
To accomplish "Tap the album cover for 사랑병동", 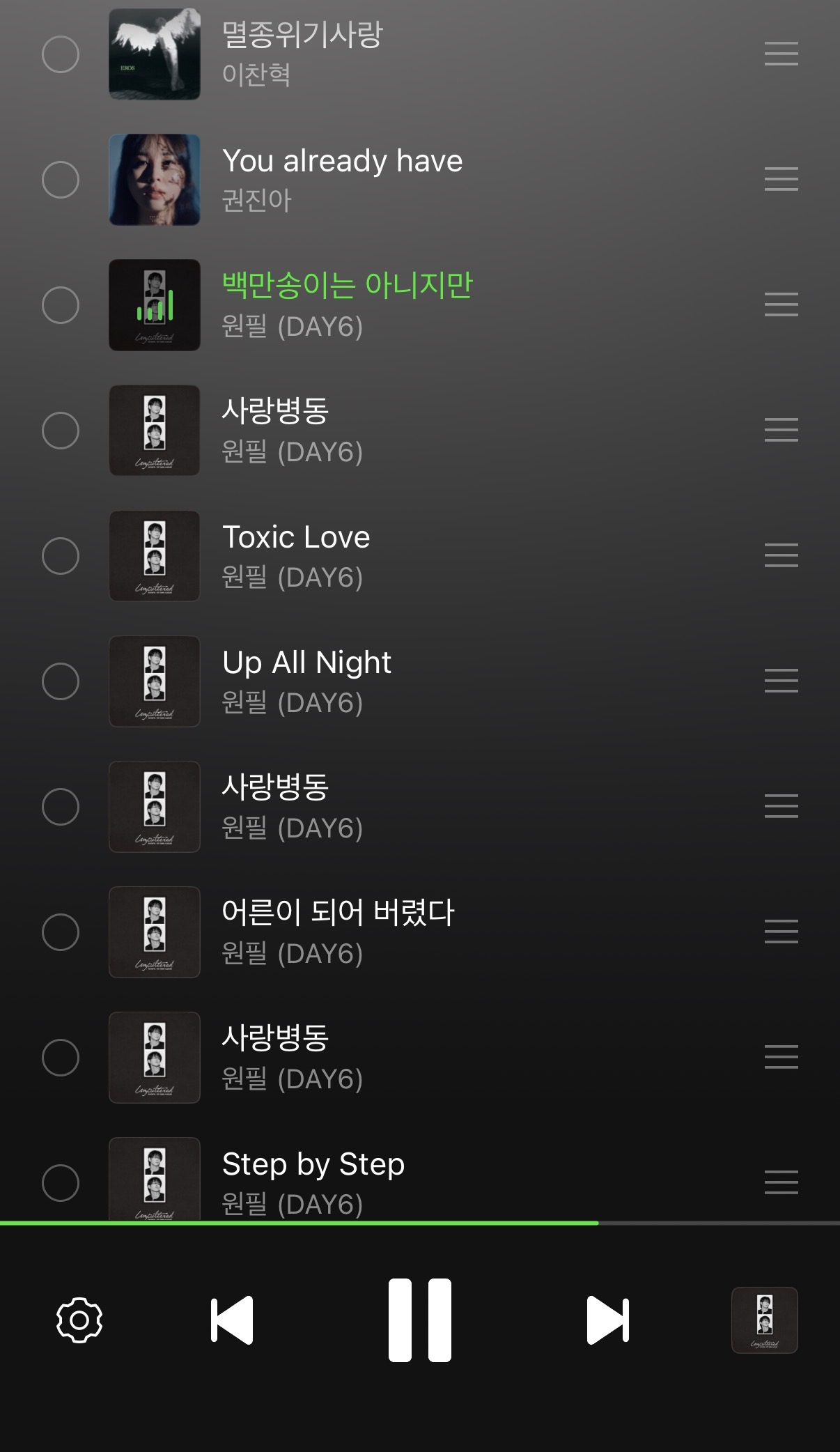I will (155, 431).
